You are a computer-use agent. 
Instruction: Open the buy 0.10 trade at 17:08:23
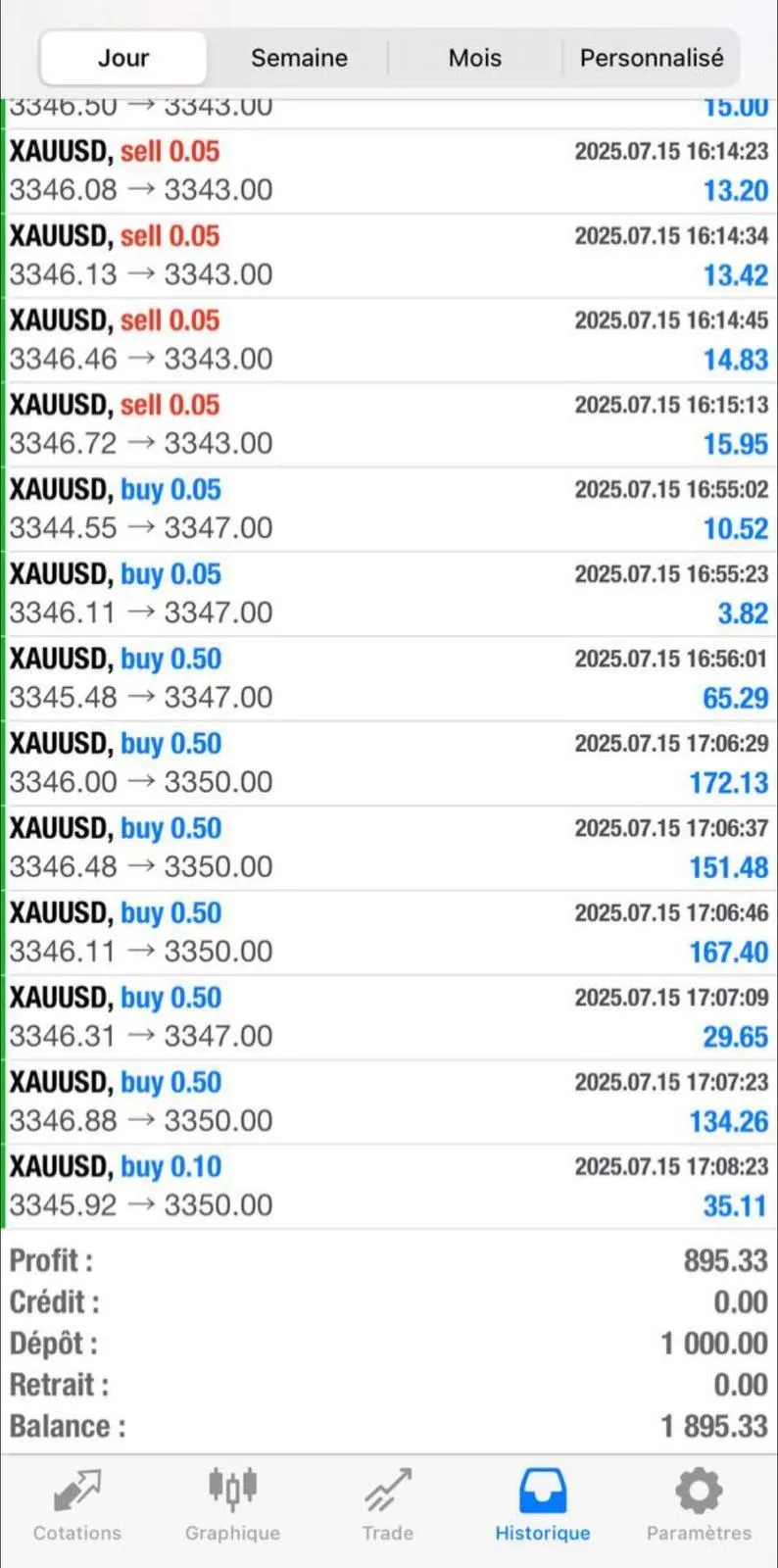[x=389, y=1187]
